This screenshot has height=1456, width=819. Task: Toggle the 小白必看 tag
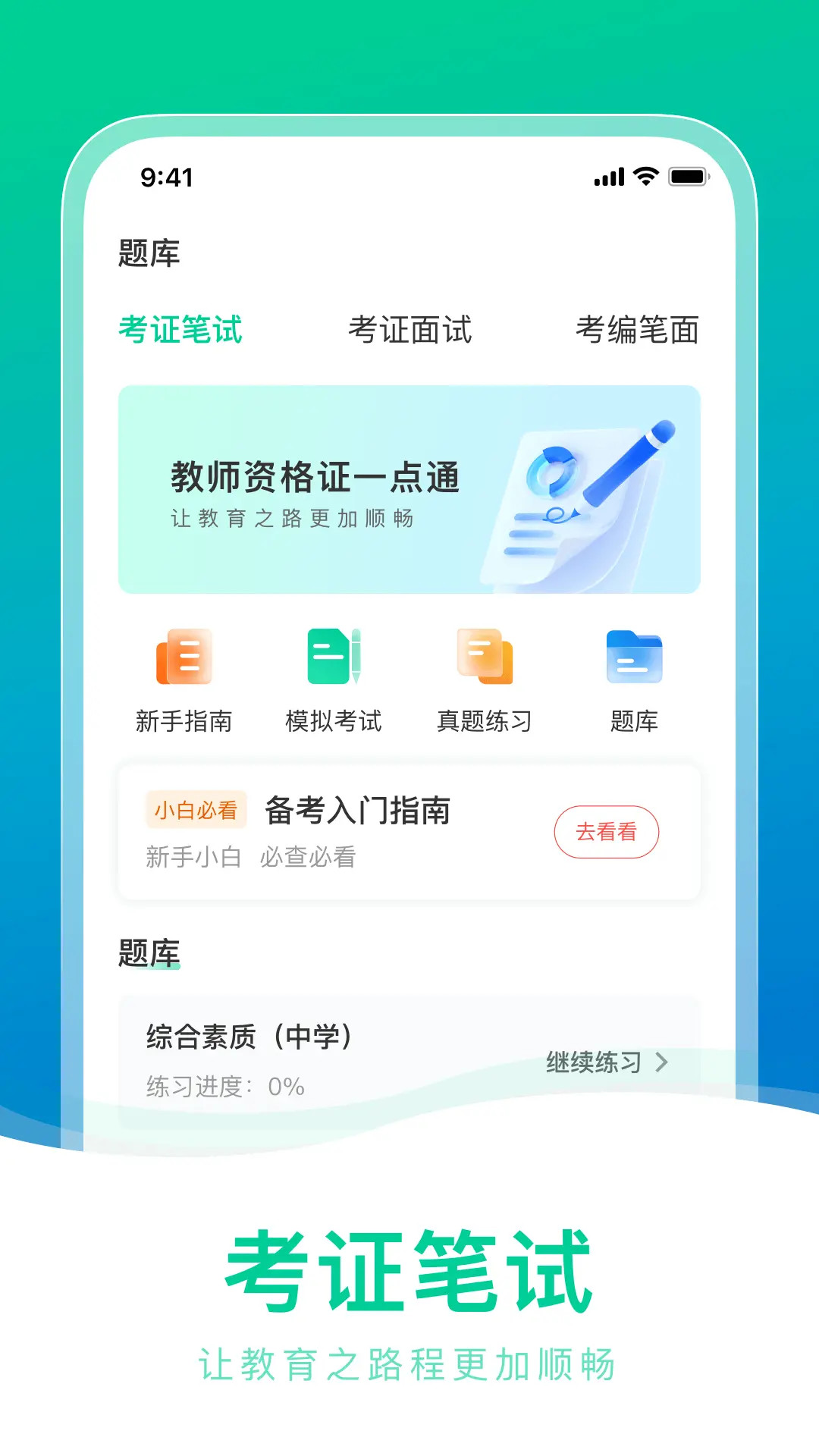[x=196, y=811]
